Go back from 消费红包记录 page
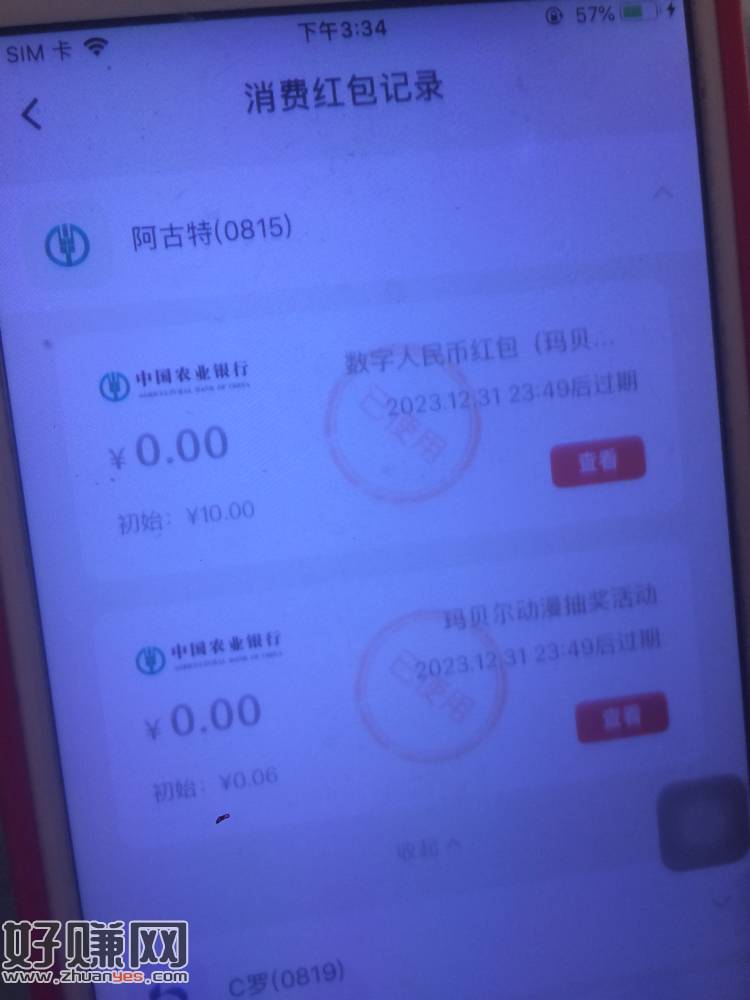Screen dimensions: 750x1000 pos(33,115)
